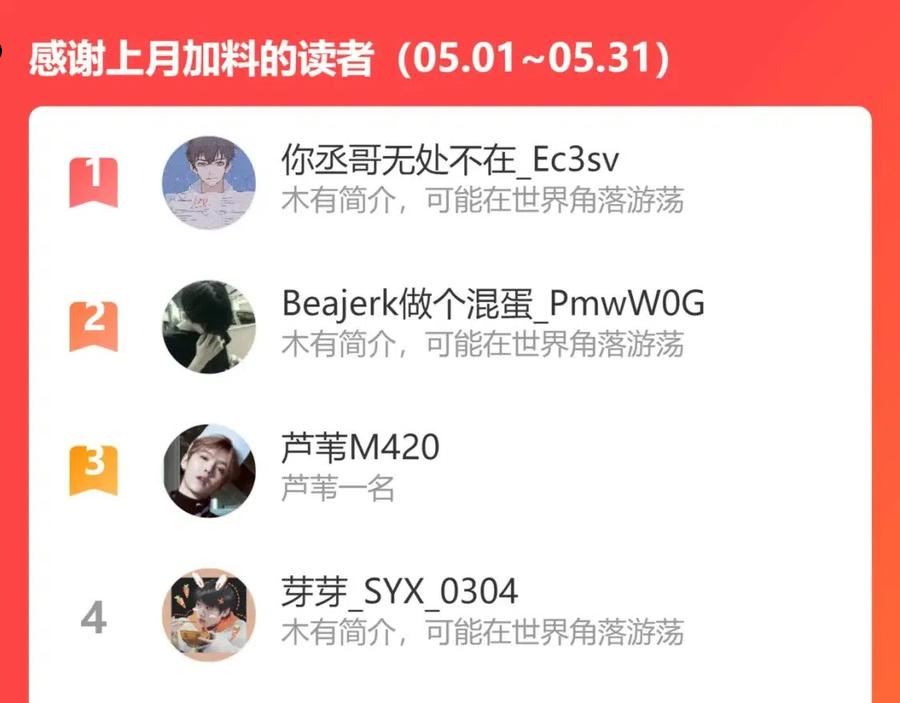Select the fourth-ranked reader 芽芽_SYX_0304

point(450,615)
